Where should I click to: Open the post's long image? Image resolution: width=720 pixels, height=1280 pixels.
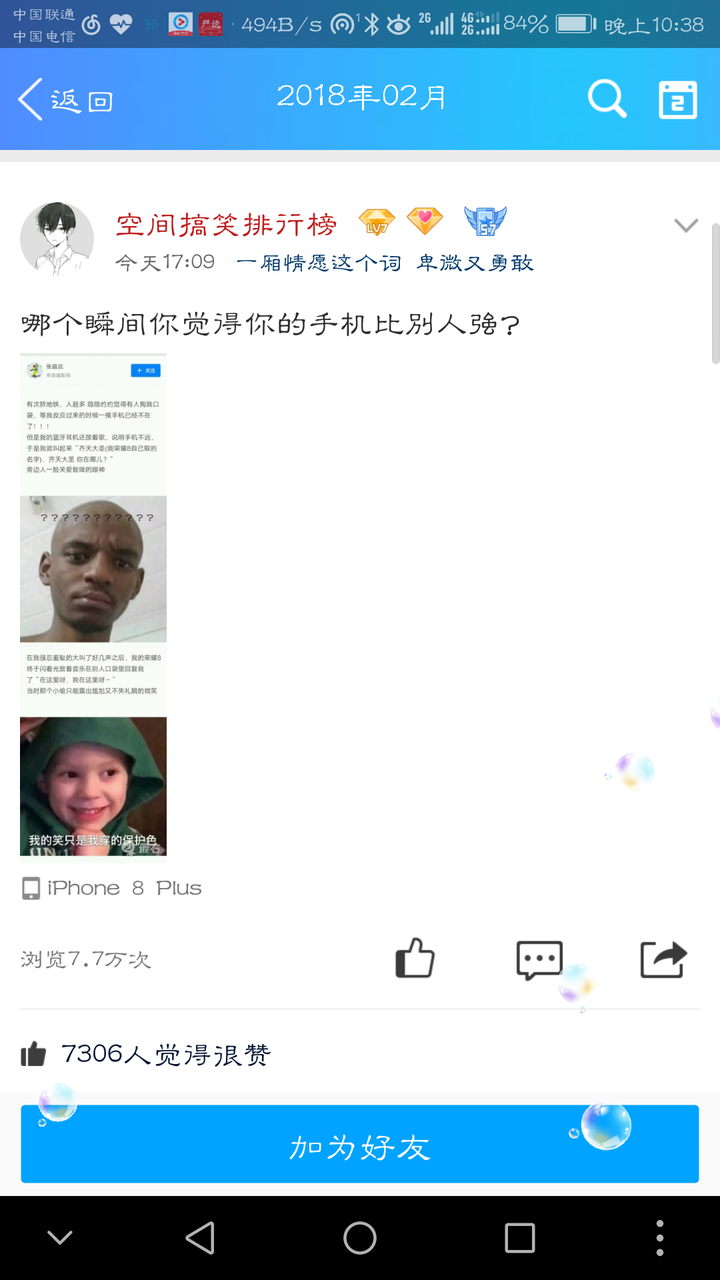point(93,605)
